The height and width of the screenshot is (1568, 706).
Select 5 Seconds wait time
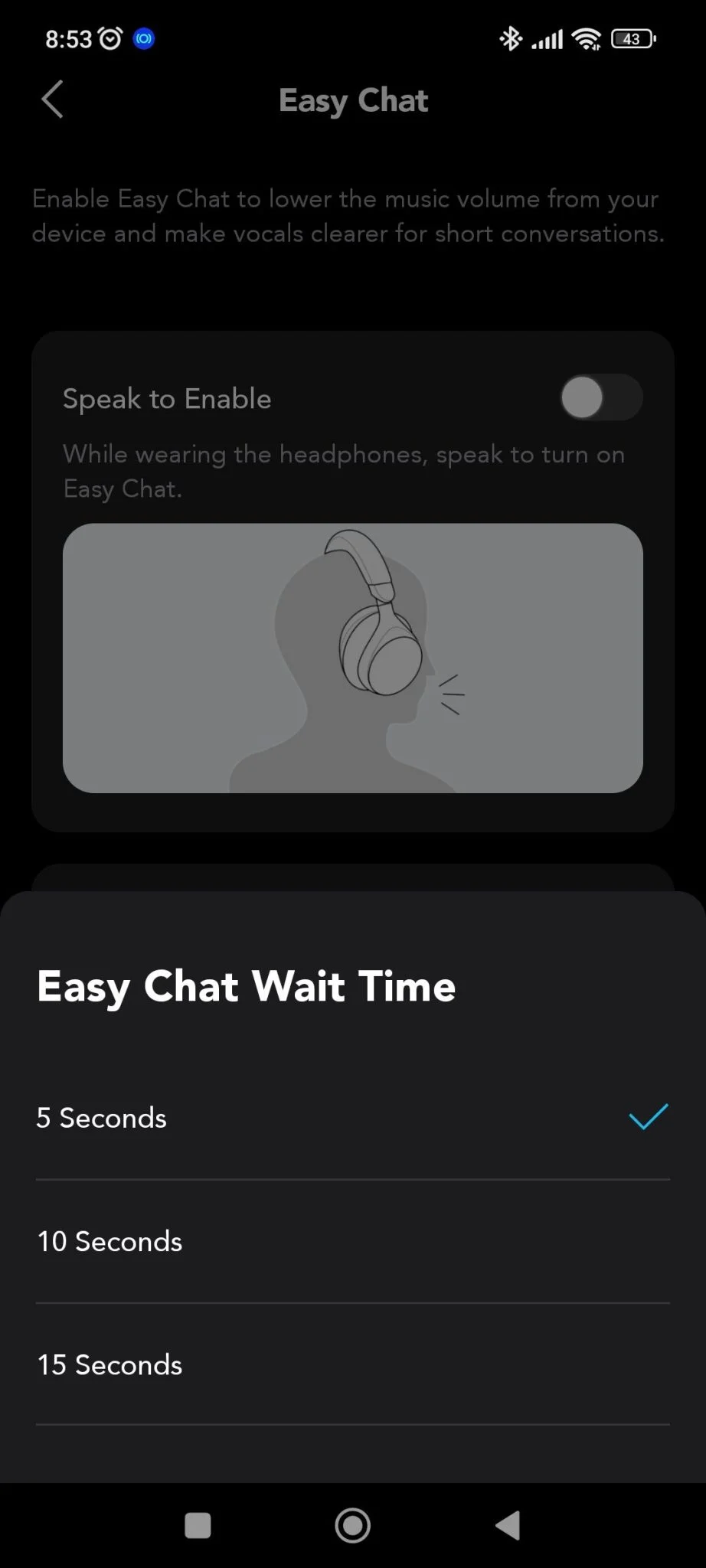click(352, 1118)
